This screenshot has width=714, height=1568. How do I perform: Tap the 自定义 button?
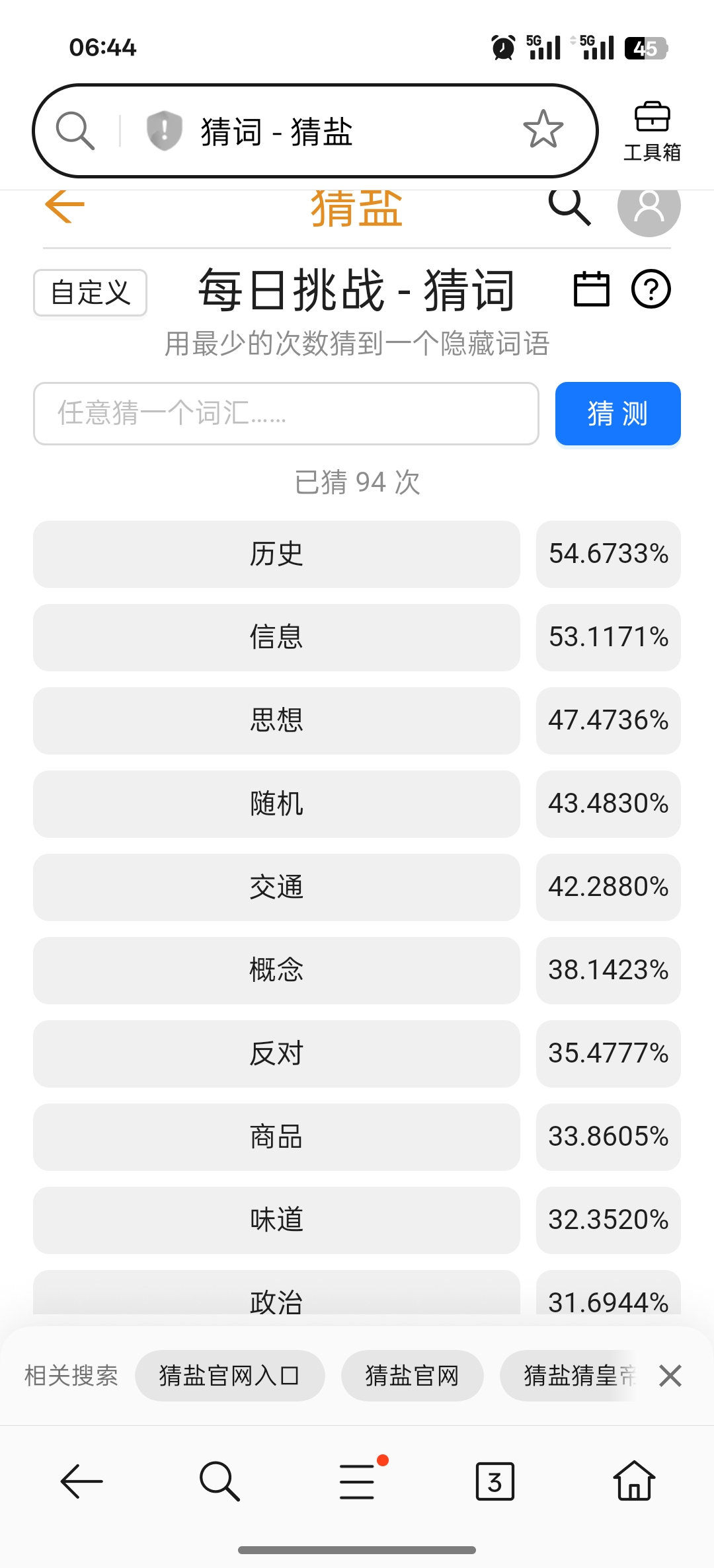point(91,292)
